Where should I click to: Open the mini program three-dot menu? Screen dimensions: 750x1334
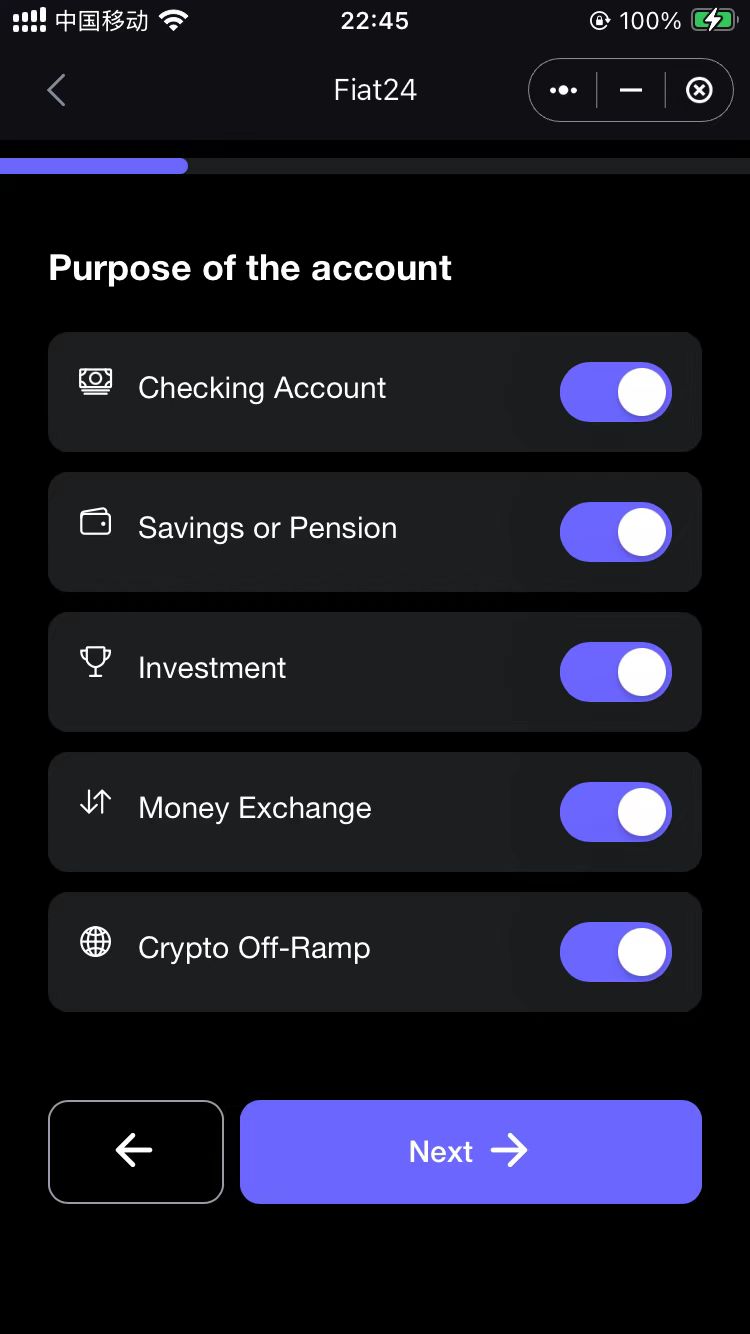click(563, 91)
